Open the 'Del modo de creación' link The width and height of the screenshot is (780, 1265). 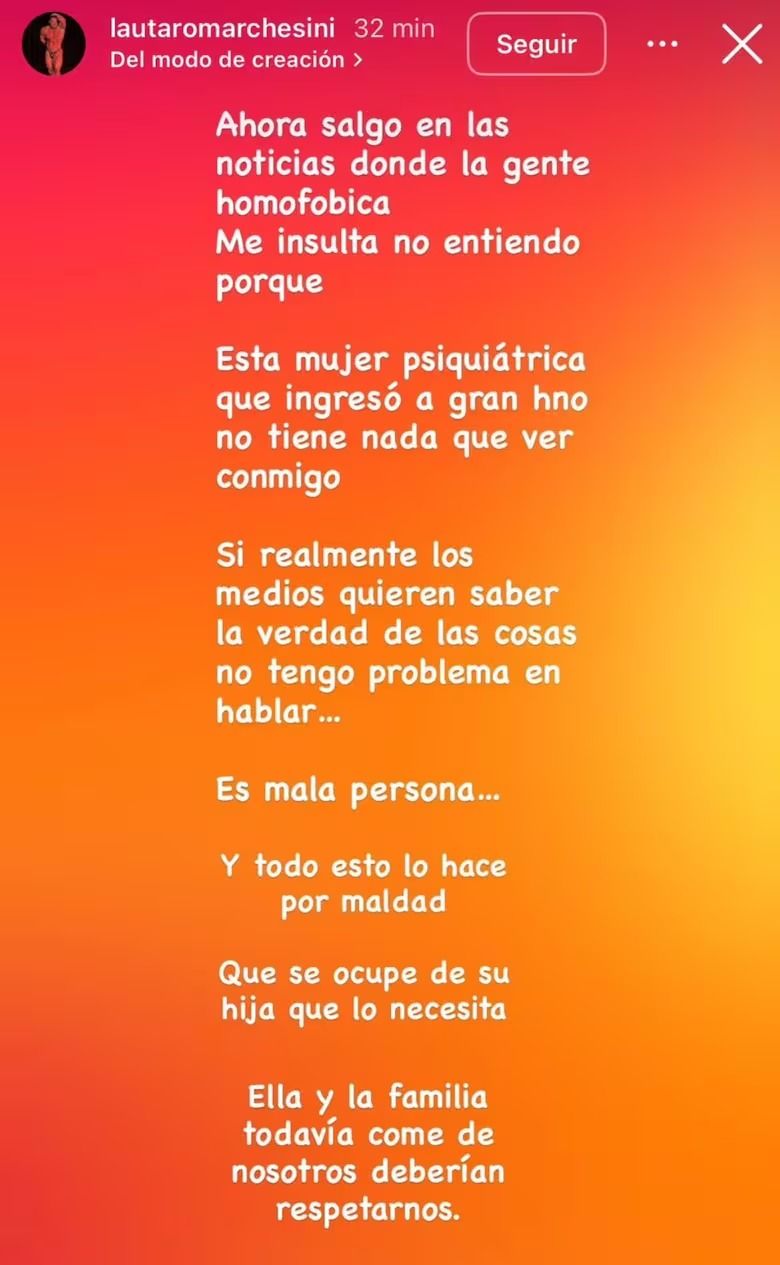point(236,60)
